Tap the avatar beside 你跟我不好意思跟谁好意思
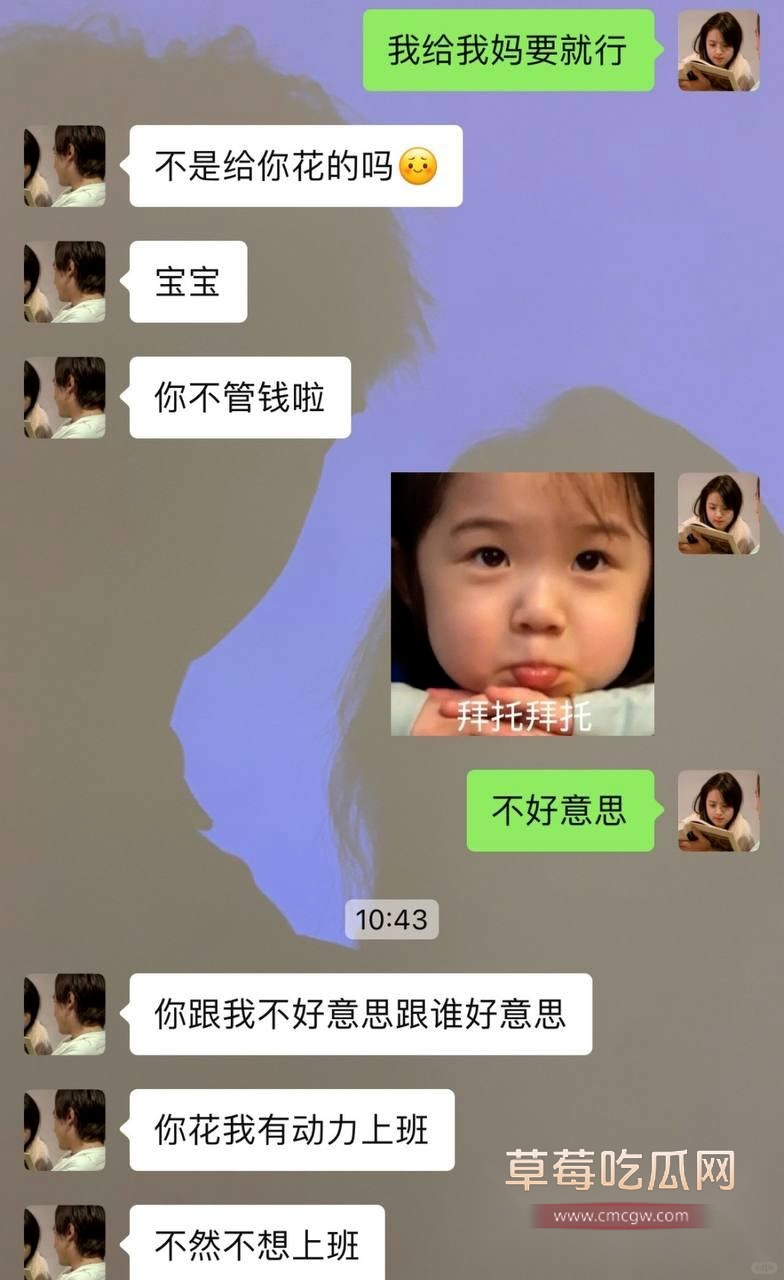This screenshot has width=784, height=1280. click(x=65, y=1014)
